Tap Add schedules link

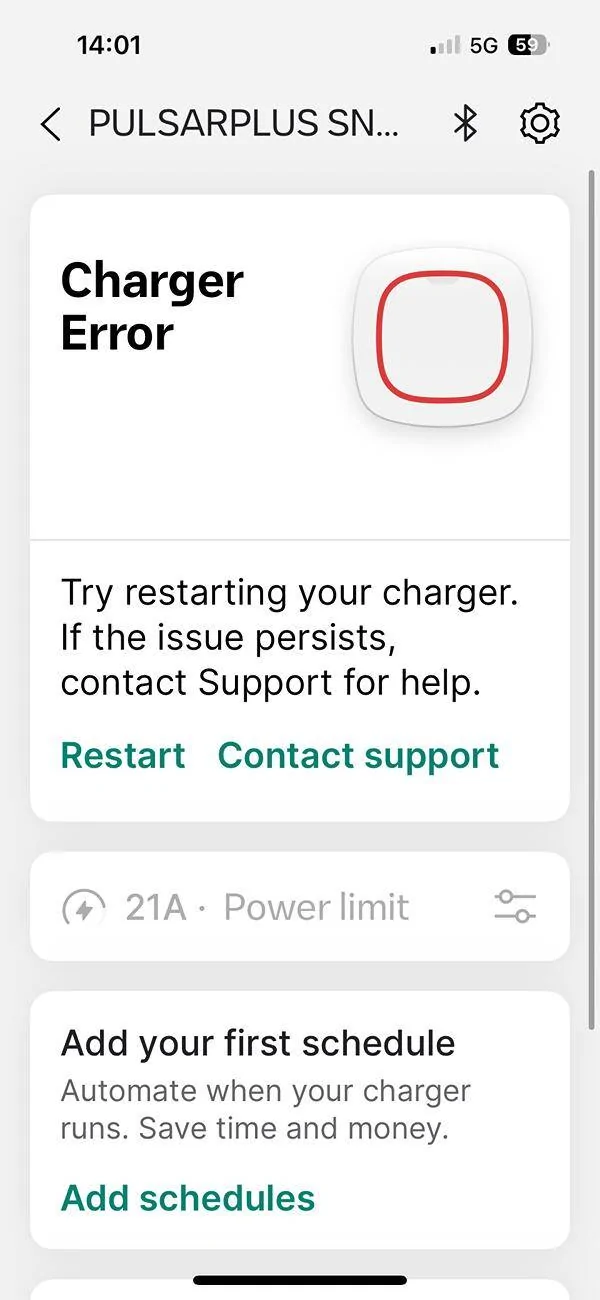[x=188, y=1197]
